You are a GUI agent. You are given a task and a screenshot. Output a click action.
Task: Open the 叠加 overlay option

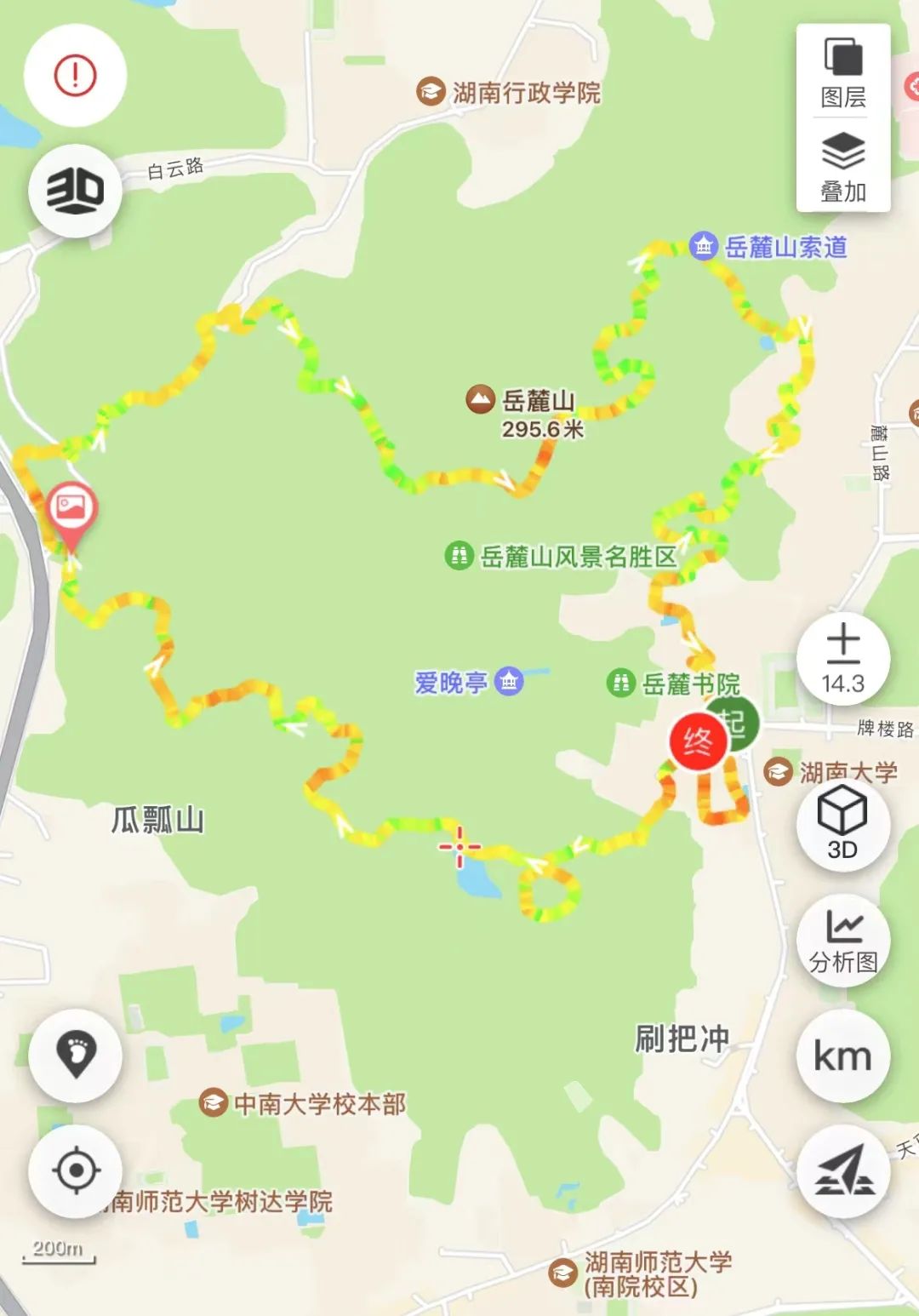pos(842,167)
